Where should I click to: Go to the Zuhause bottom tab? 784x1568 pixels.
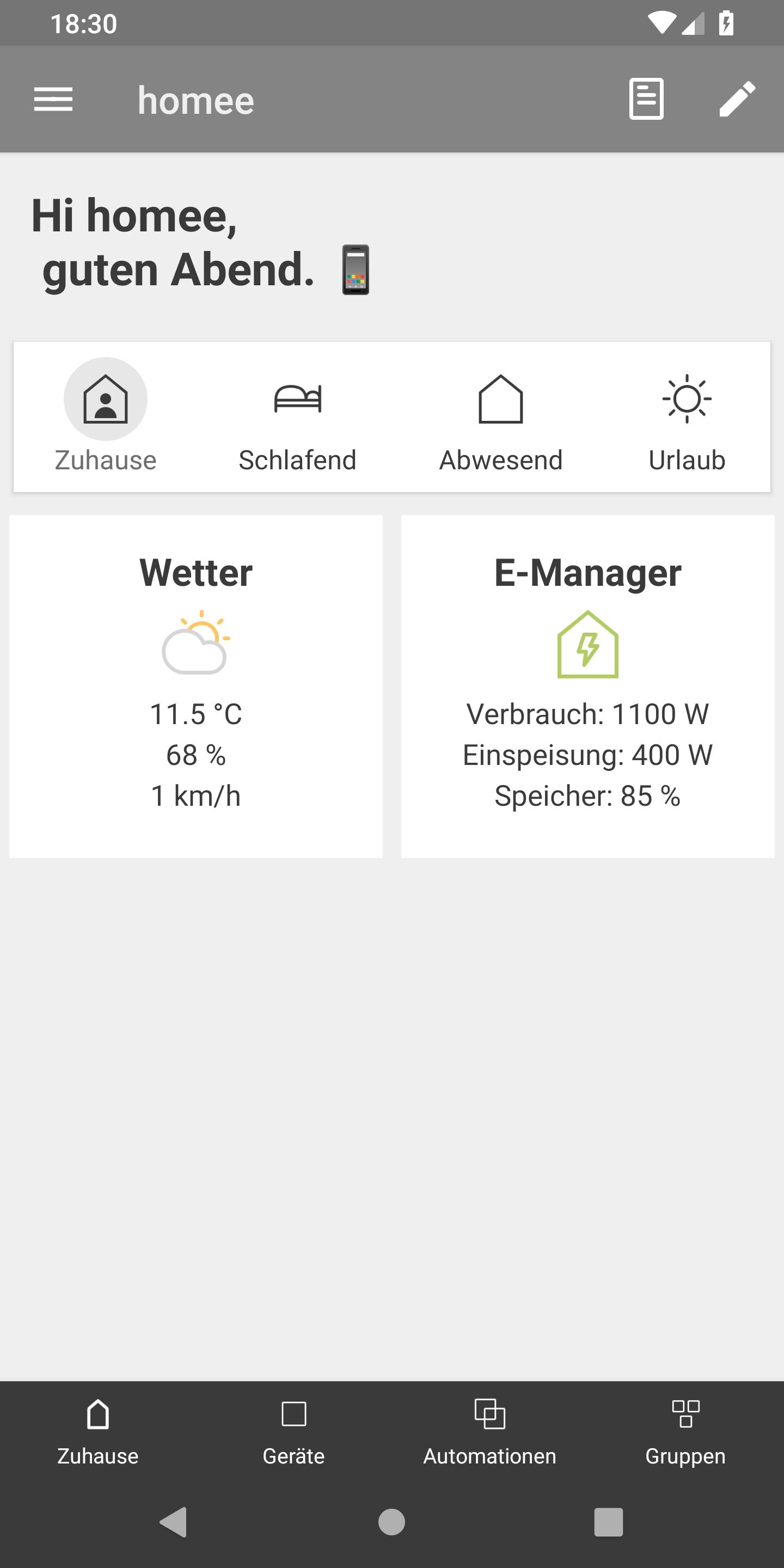[98, 1432]
